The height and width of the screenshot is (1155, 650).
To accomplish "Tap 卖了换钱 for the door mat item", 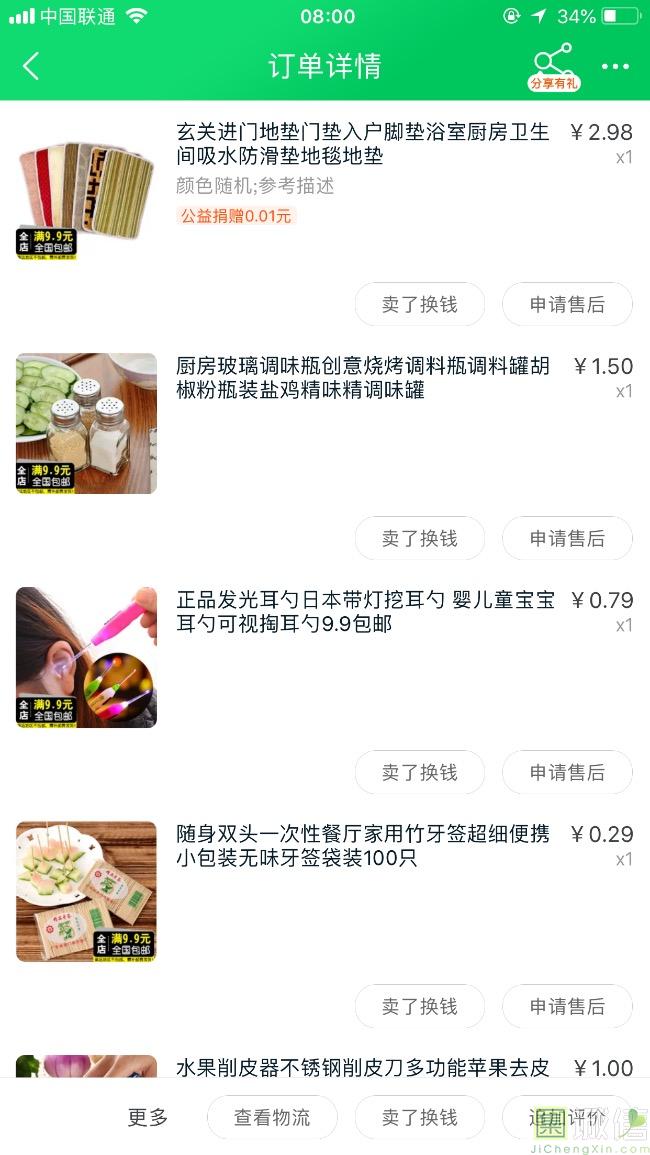I will point(419,304).
